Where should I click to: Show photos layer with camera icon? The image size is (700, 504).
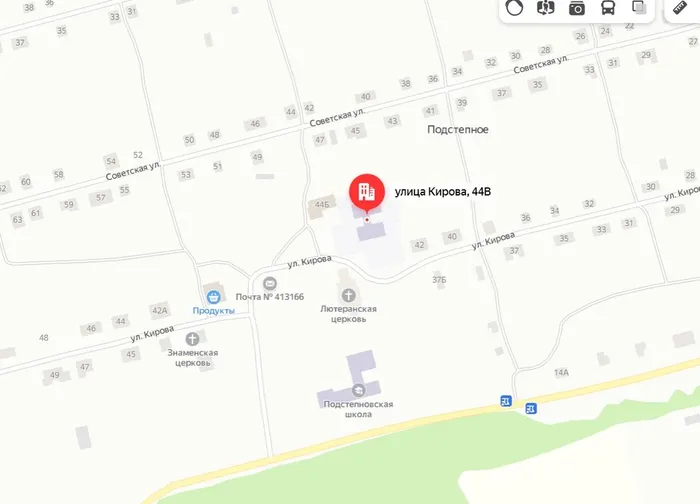coord(576,8)
